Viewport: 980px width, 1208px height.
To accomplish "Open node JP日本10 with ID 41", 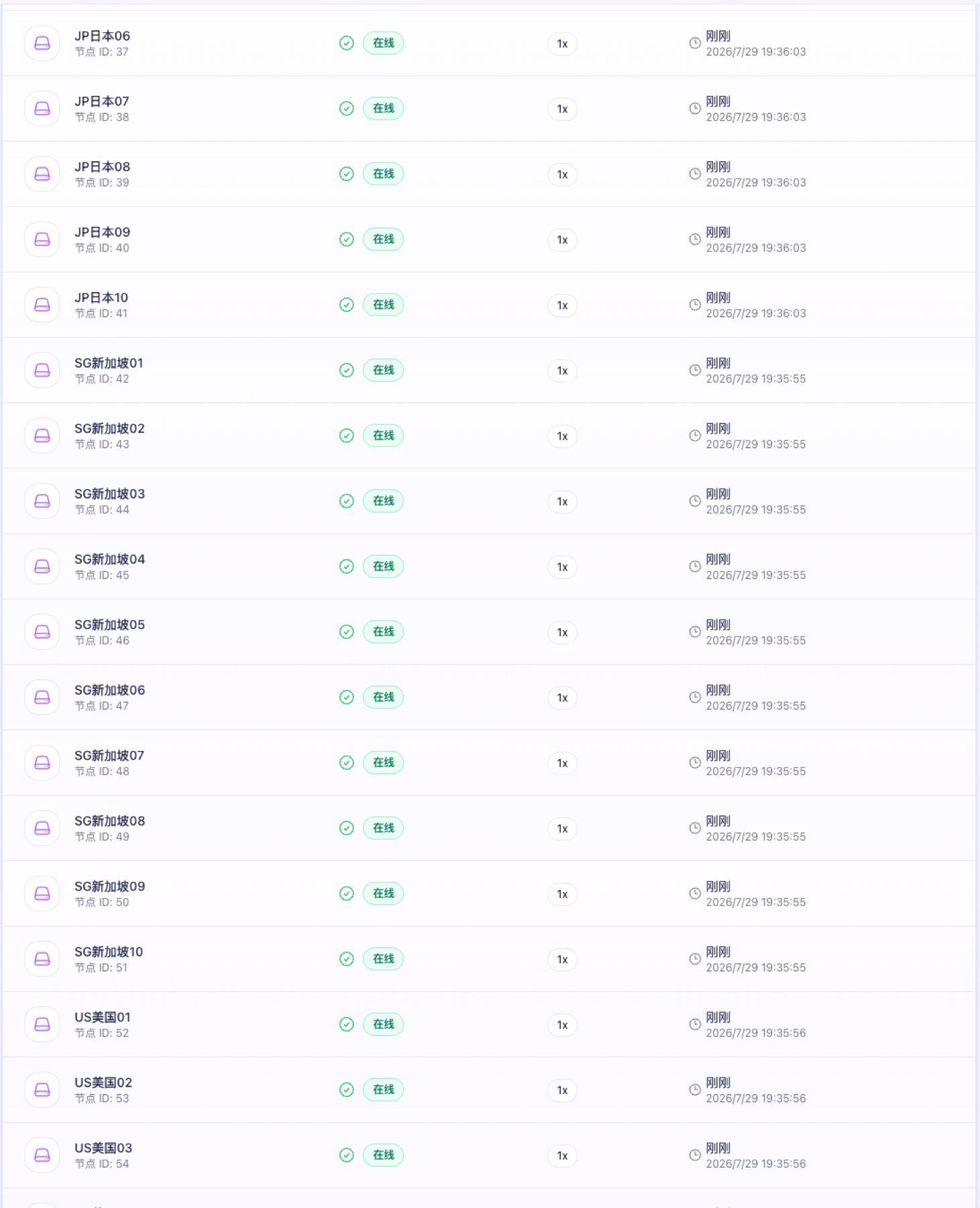I will (x=489, y=305).
